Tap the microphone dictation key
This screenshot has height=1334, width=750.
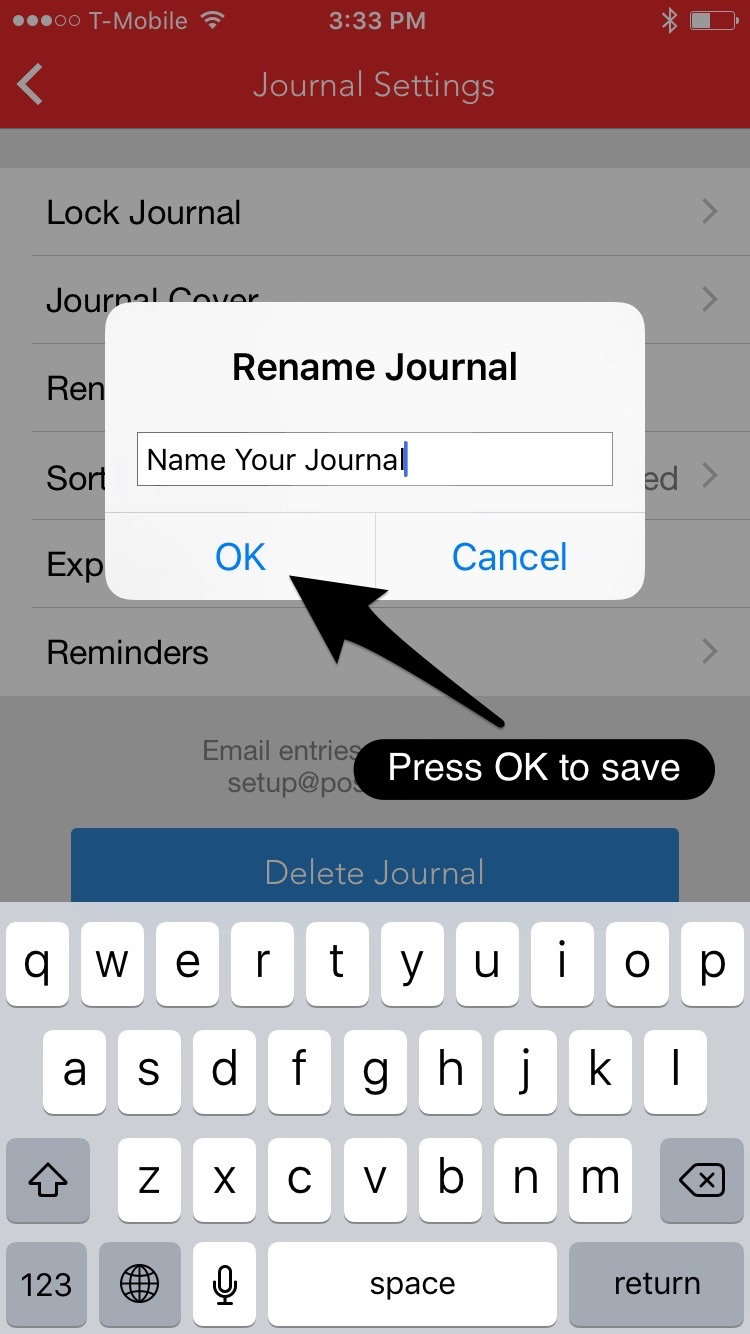click(x=225, y=1284)
